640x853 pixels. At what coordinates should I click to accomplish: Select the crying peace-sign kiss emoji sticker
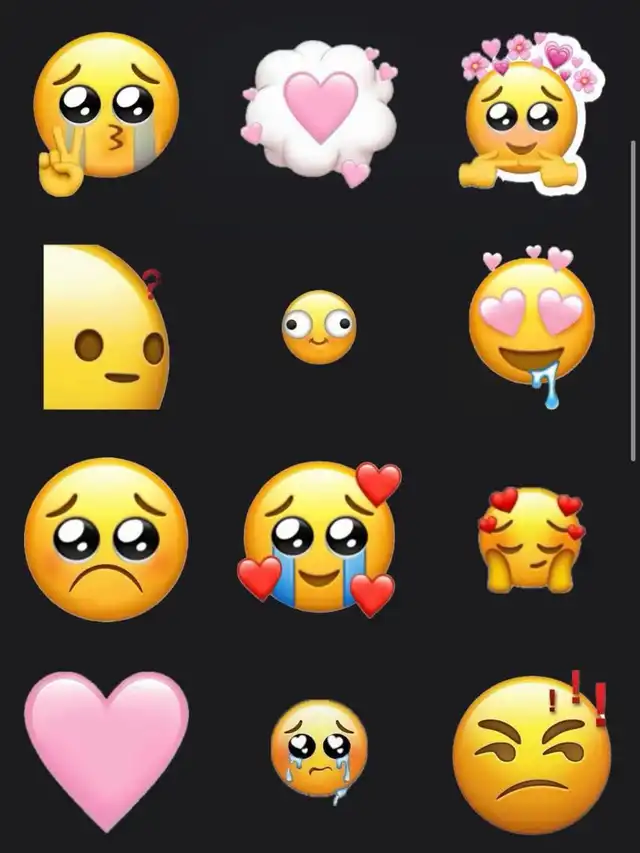click(107, 113)
